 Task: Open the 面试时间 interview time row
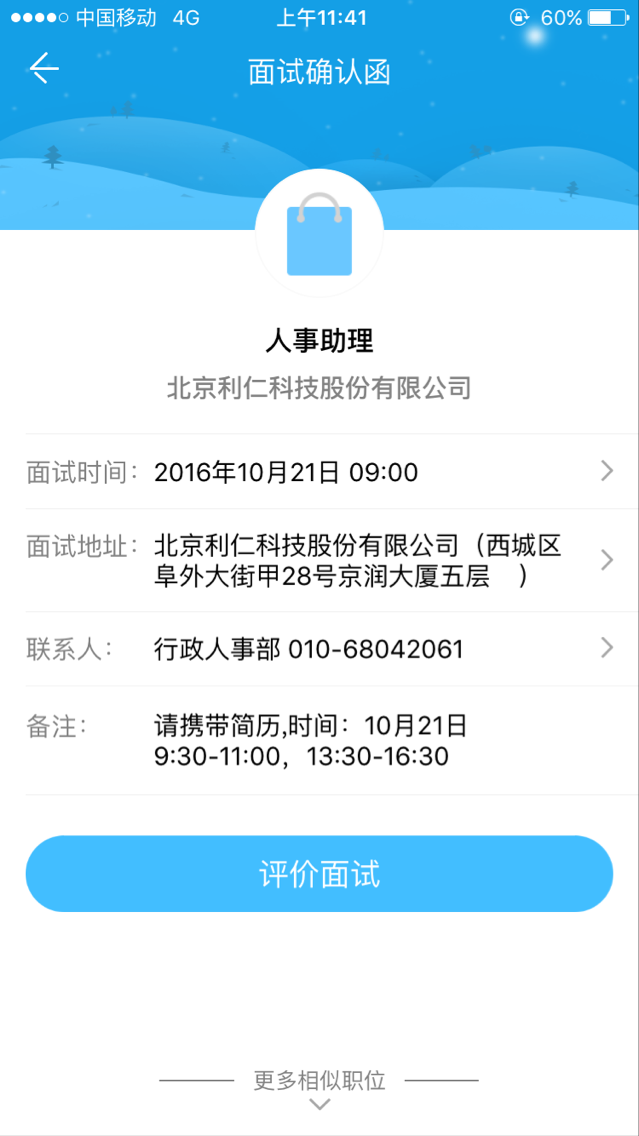[x=320, y=472]
